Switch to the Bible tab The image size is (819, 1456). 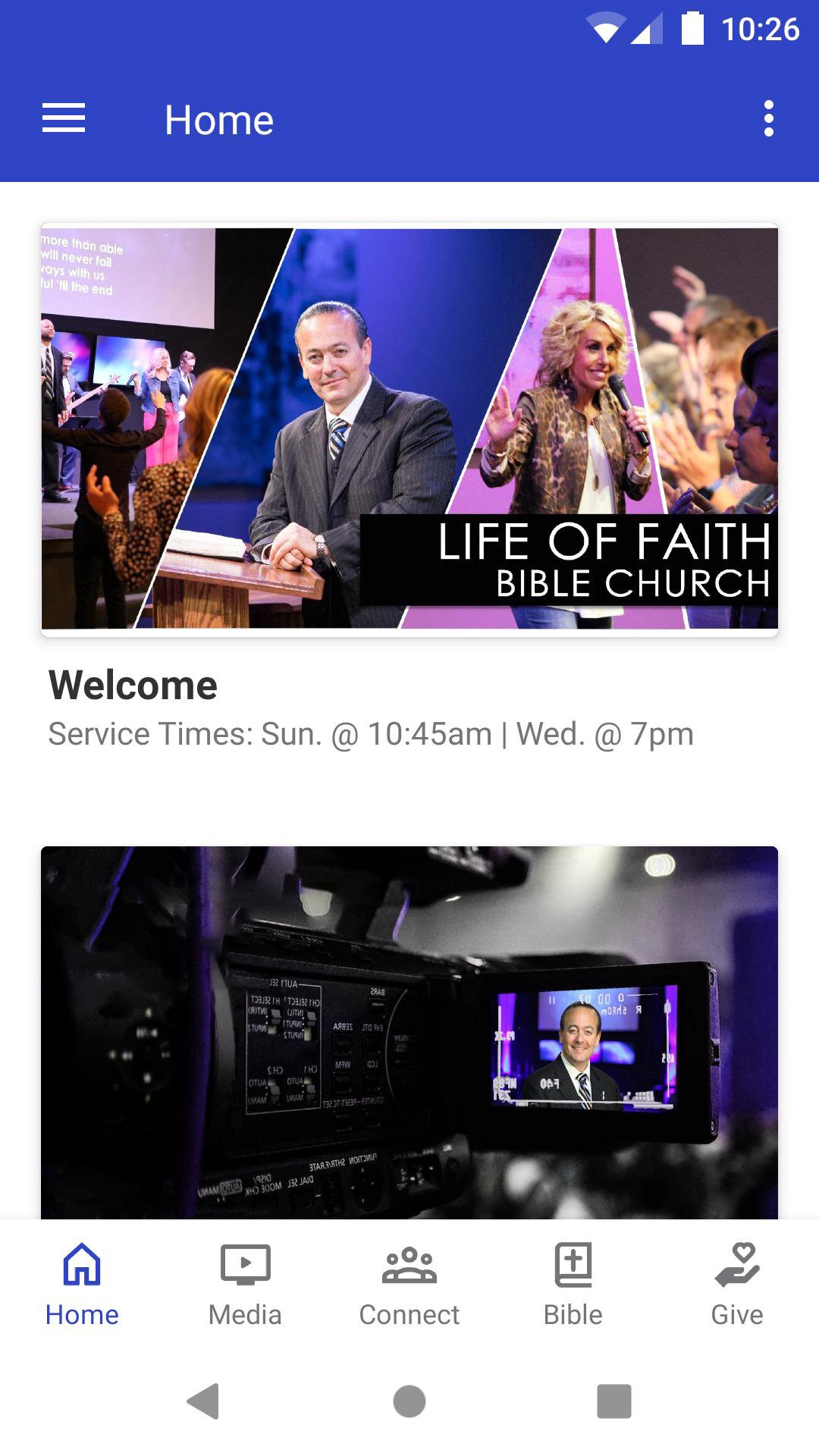click(x=573, y=1285)
